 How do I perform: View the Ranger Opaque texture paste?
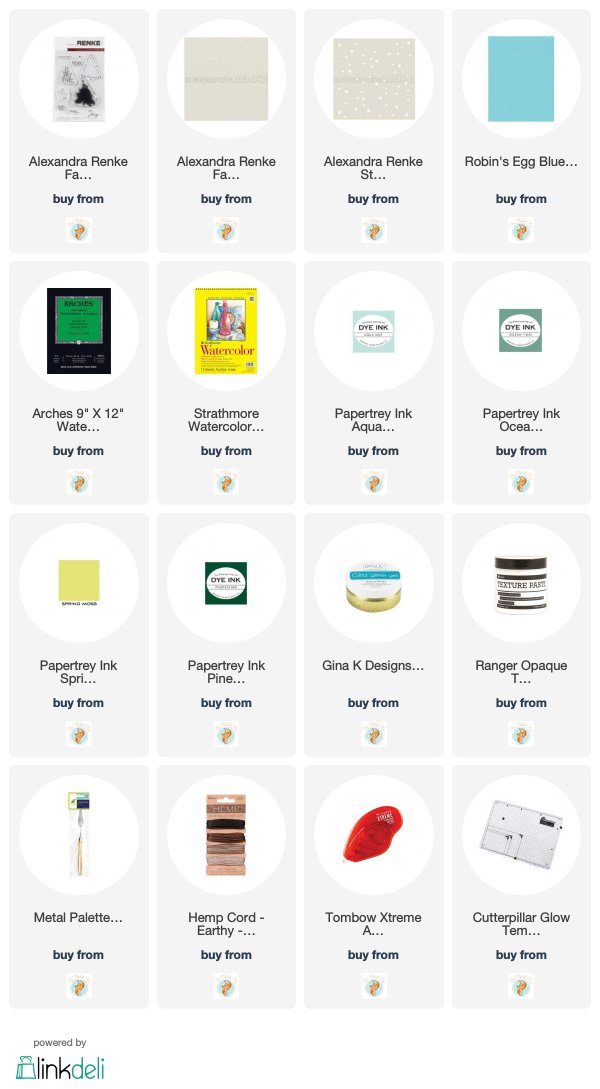tap(521, 635)
